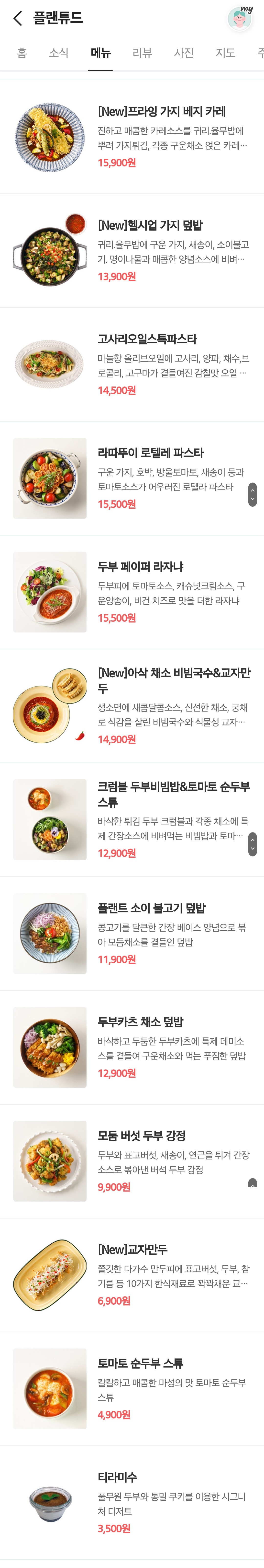Screen dimensions: 264x1568
Task: Switch to the 소식 tab
Action: pyautogui.click(x=58, y=53)
